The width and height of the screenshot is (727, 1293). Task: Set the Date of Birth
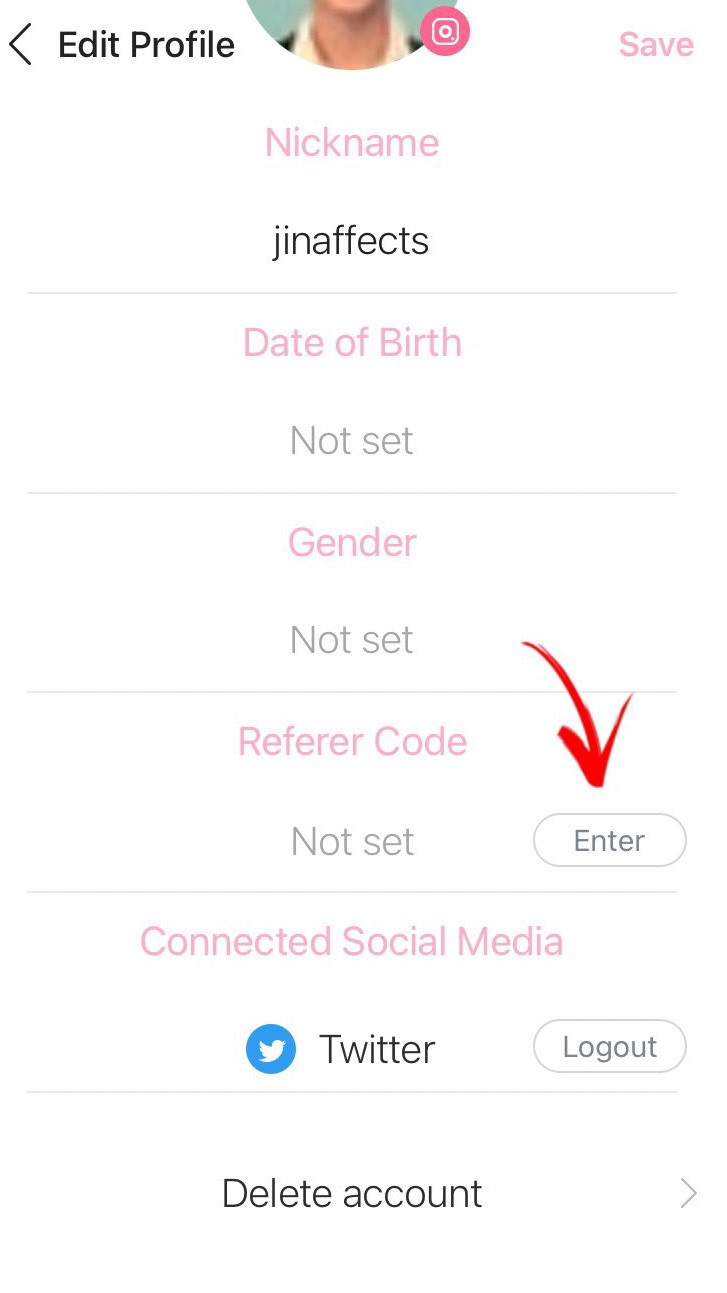click(x=351, y=441)
